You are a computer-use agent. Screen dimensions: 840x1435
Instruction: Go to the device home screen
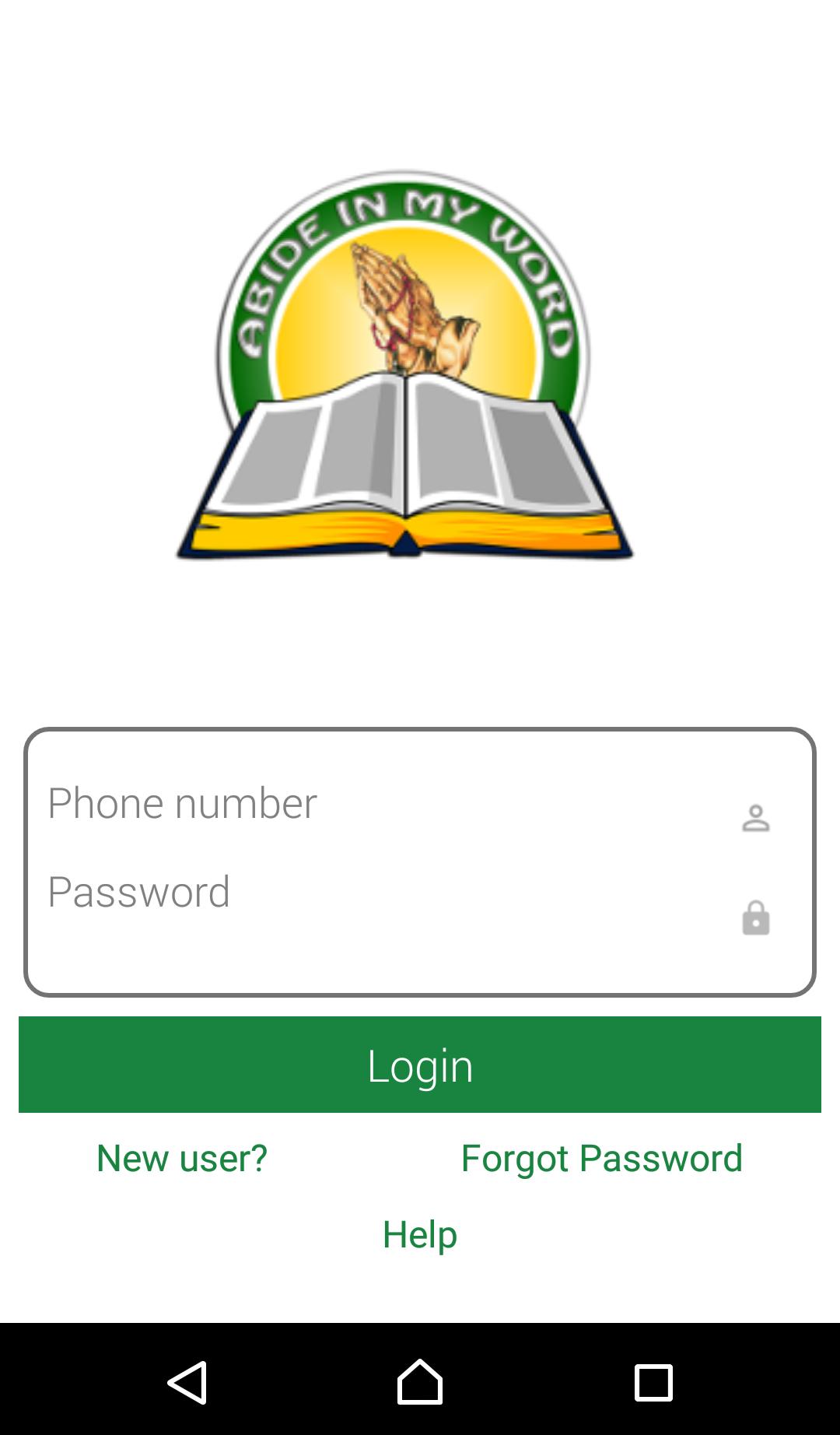pyautogui.click(x=420, y=1382)
